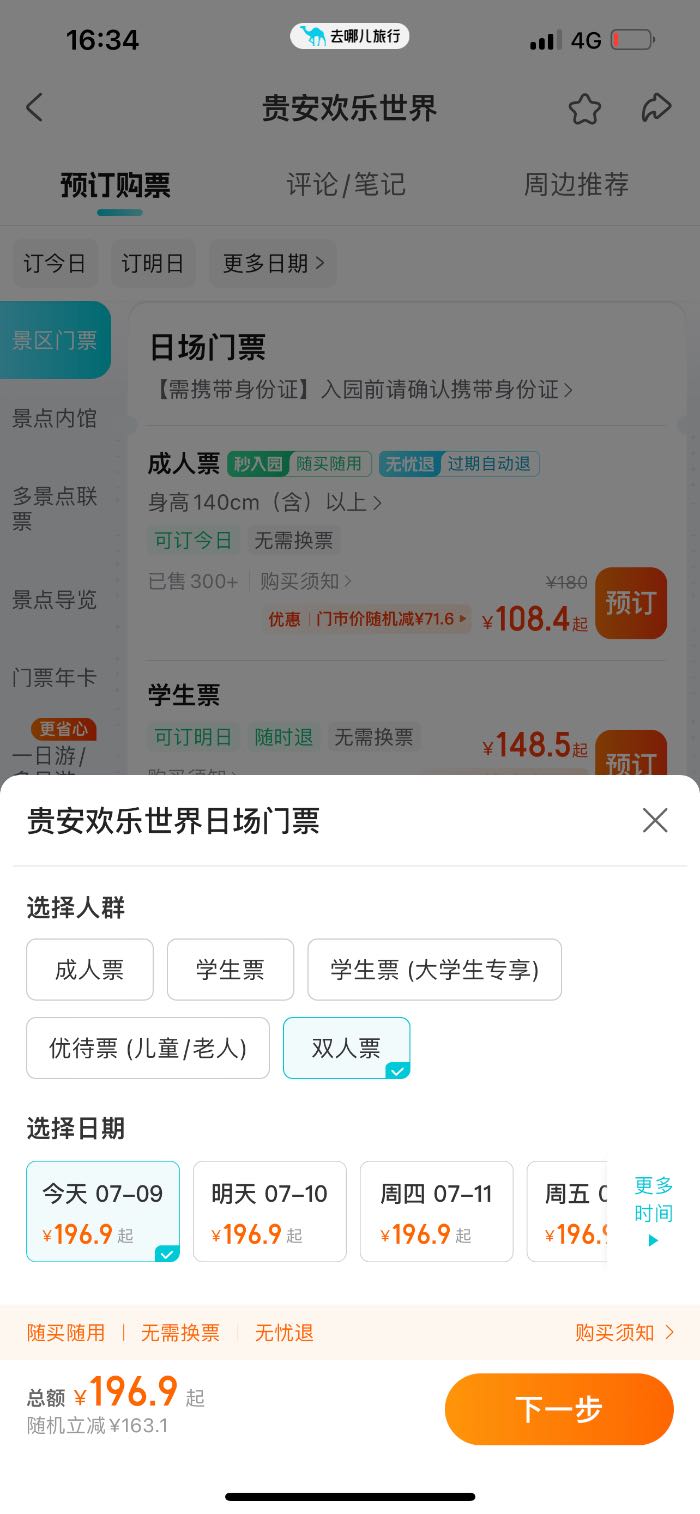This screenshot has height=1514, width=700.
Task: Tap 下一步 to continue booking
Action: coord(559,1409)
